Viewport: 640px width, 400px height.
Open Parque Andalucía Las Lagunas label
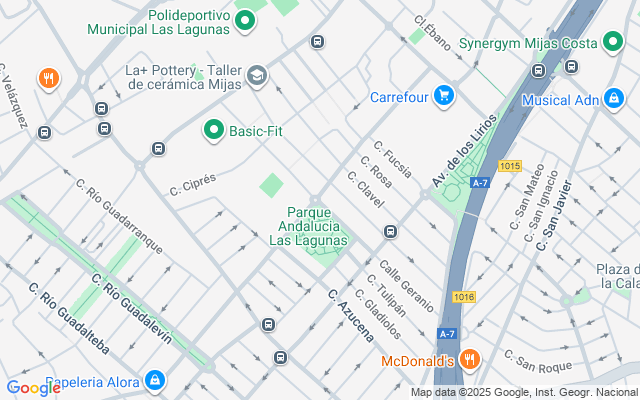point(309,226)
